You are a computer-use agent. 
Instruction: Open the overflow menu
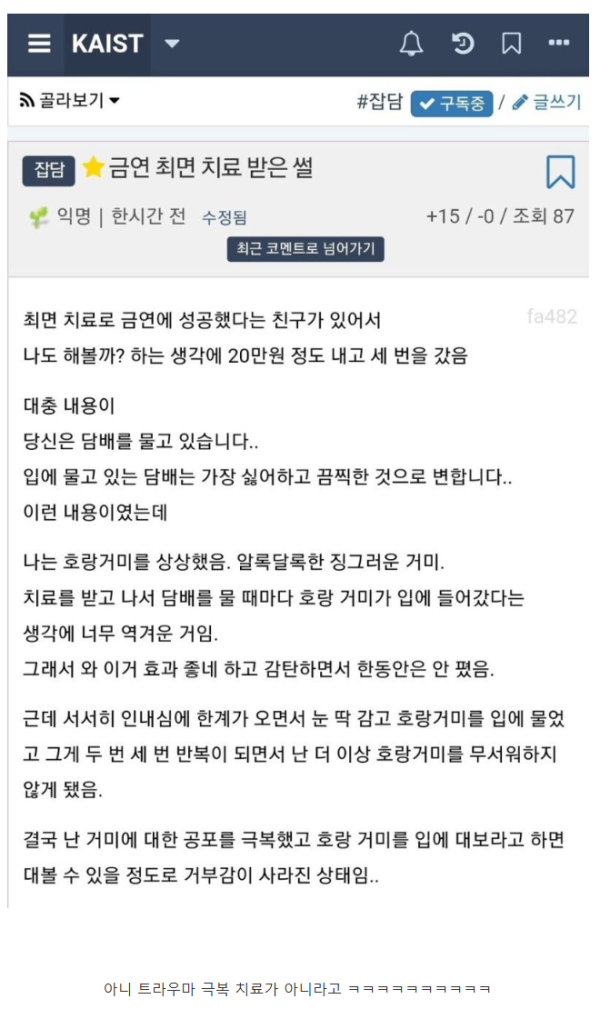pos(559,43)
